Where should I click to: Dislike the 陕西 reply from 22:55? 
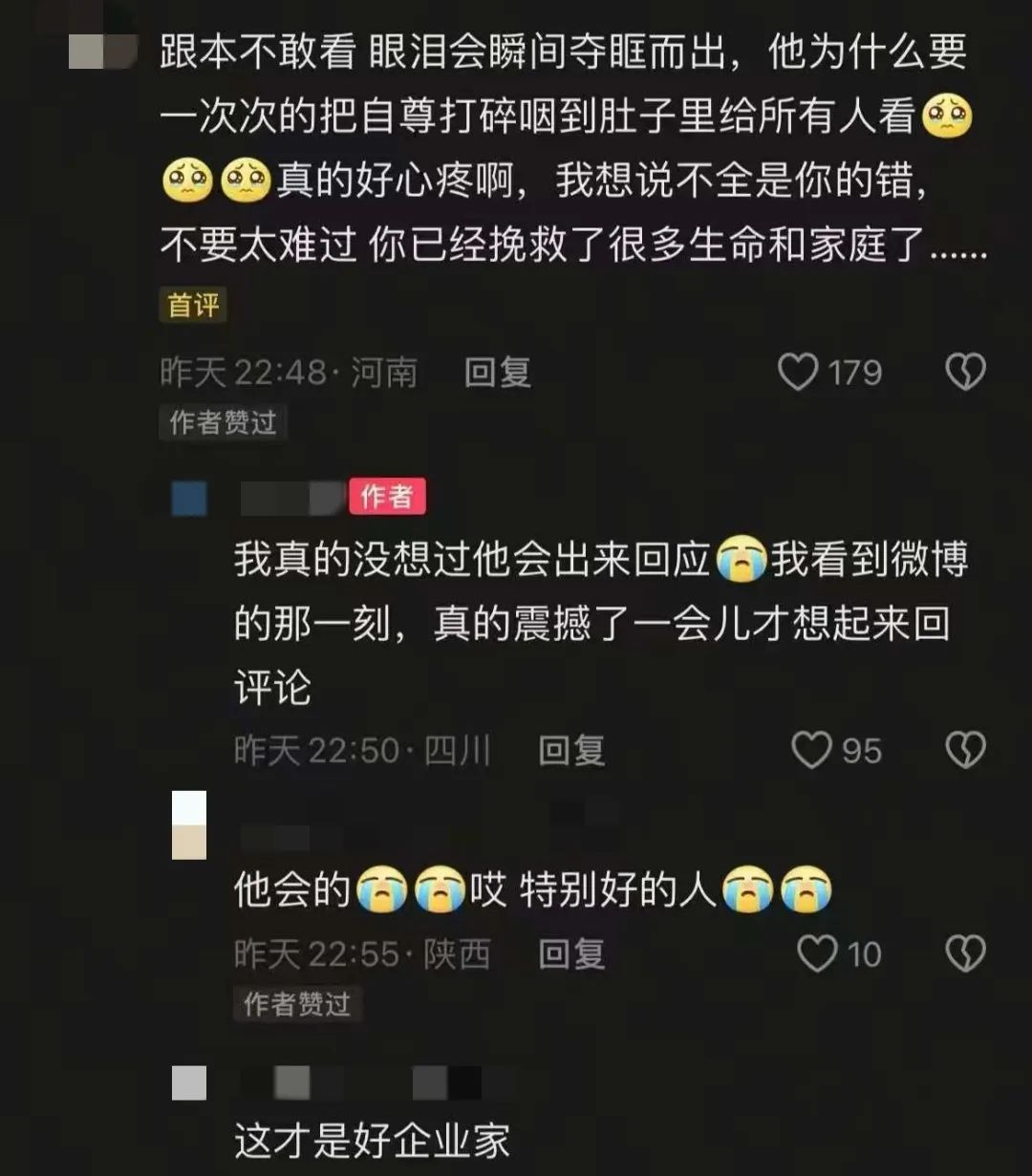click(x=965, y=953)
